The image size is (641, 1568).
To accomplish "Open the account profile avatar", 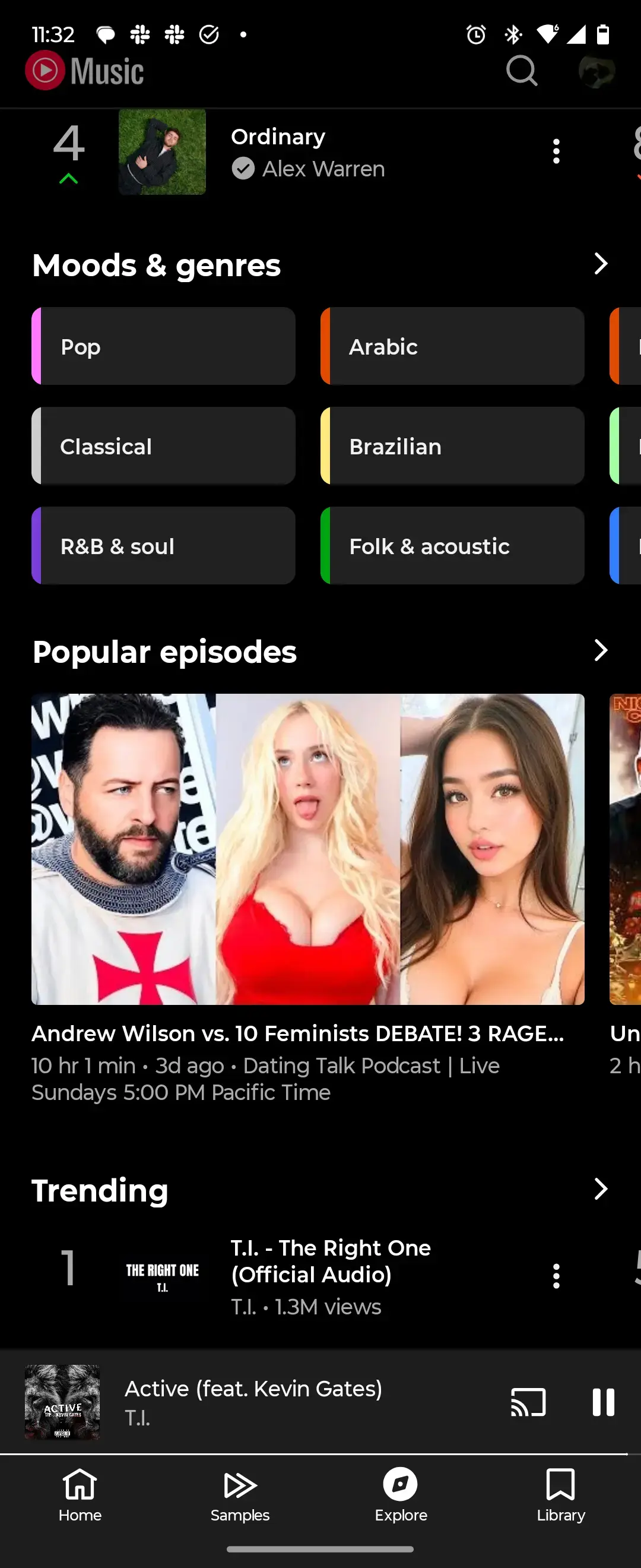I will click(596, 71).
